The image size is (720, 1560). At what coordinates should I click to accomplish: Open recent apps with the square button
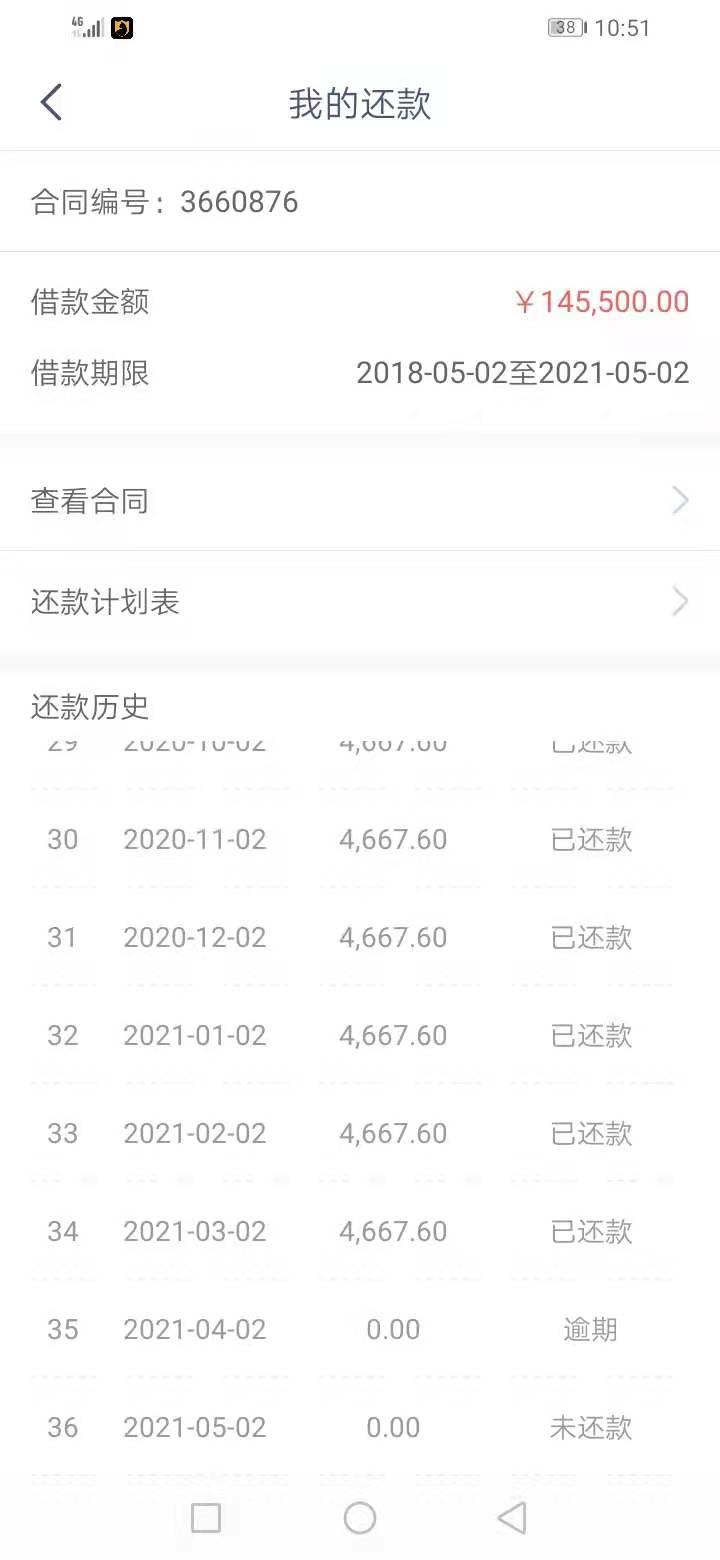206,1518
